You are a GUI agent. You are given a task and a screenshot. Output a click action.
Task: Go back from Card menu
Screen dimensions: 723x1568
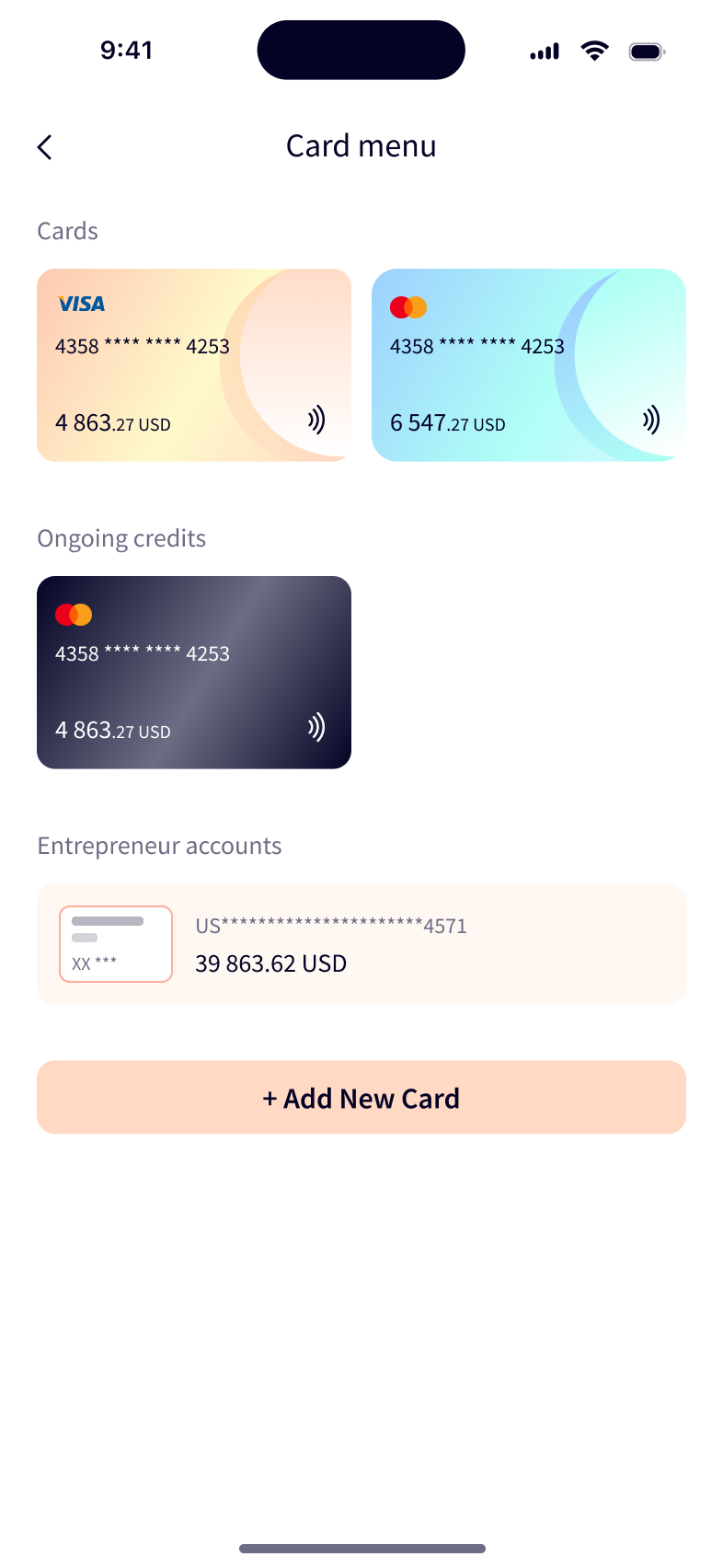point(44,147)
